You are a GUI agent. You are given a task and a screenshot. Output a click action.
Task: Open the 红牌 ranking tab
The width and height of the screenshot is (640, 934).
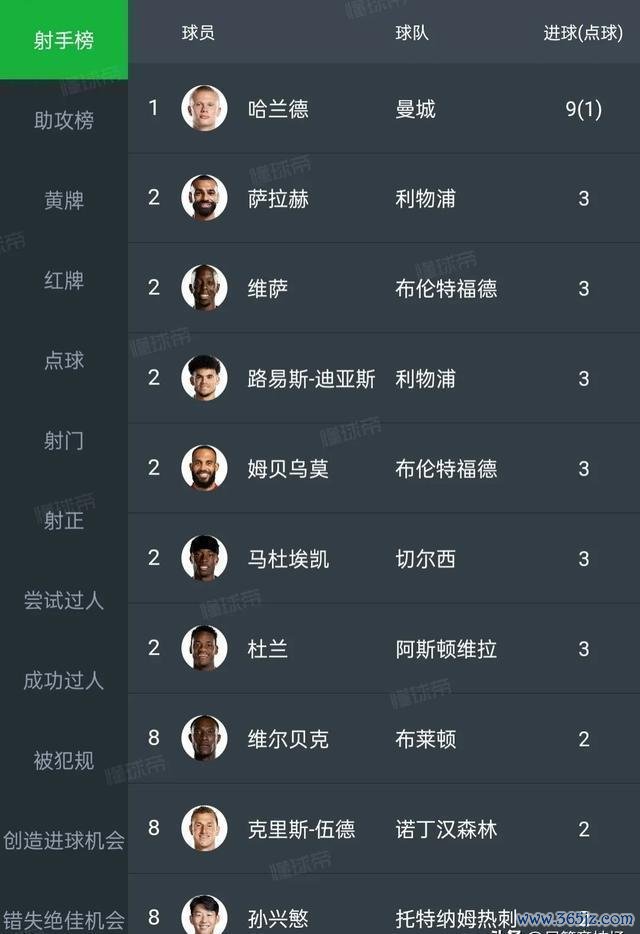64,280
